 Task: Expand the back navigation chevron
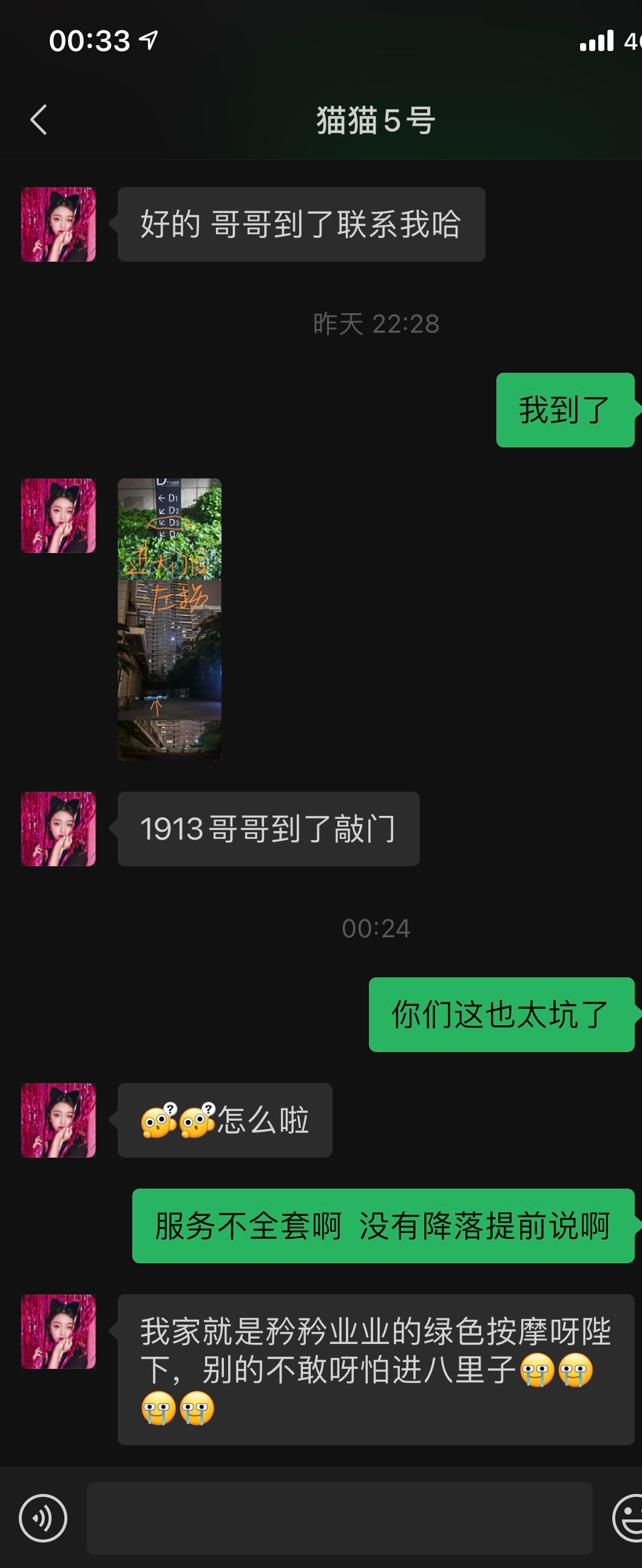[39, 118]
